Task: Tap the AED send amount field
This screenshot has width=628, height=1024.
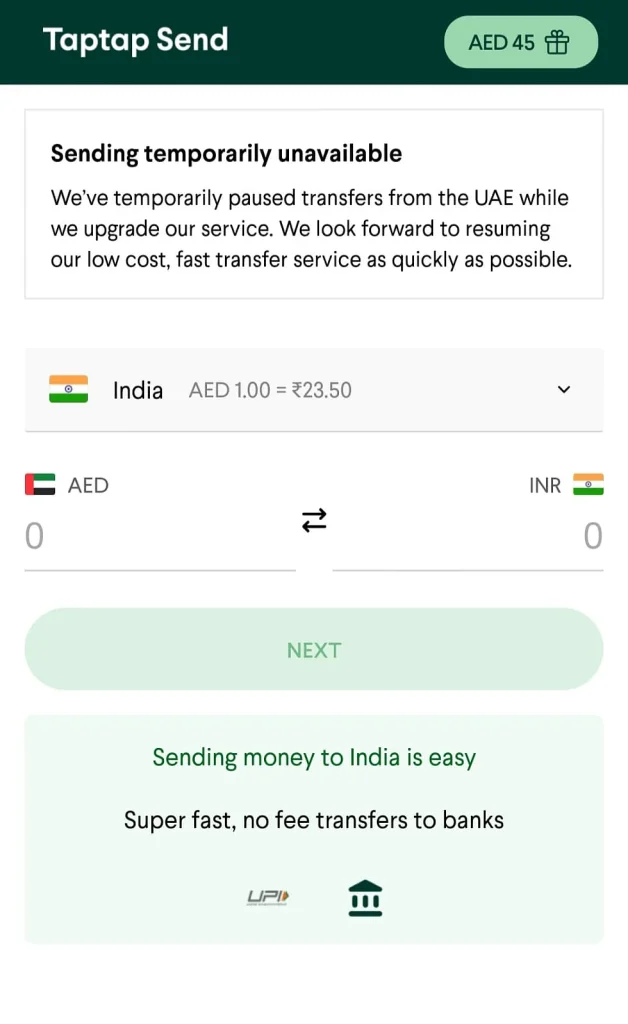Action: click(x=160, y=537)
